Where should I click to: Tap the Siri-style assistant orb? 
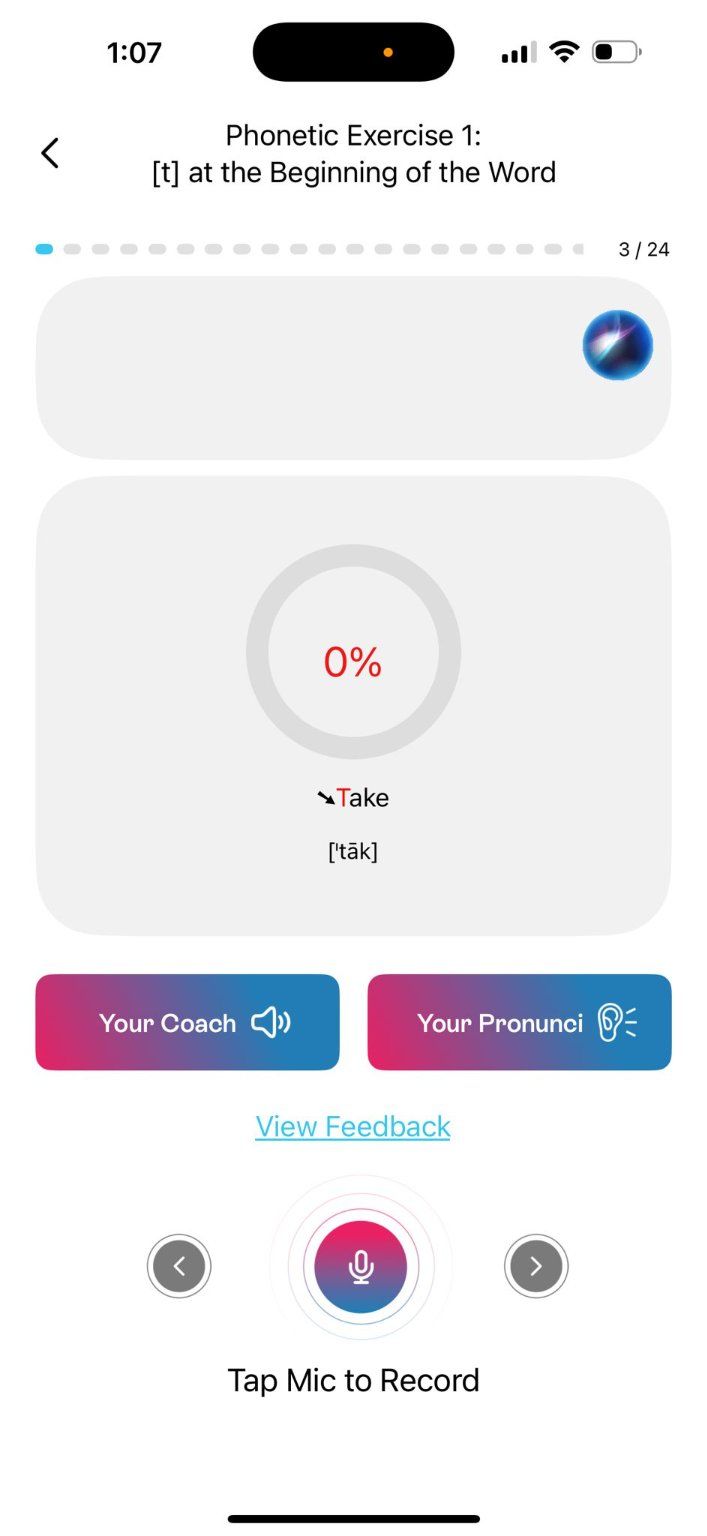click(x=618, y=345)
